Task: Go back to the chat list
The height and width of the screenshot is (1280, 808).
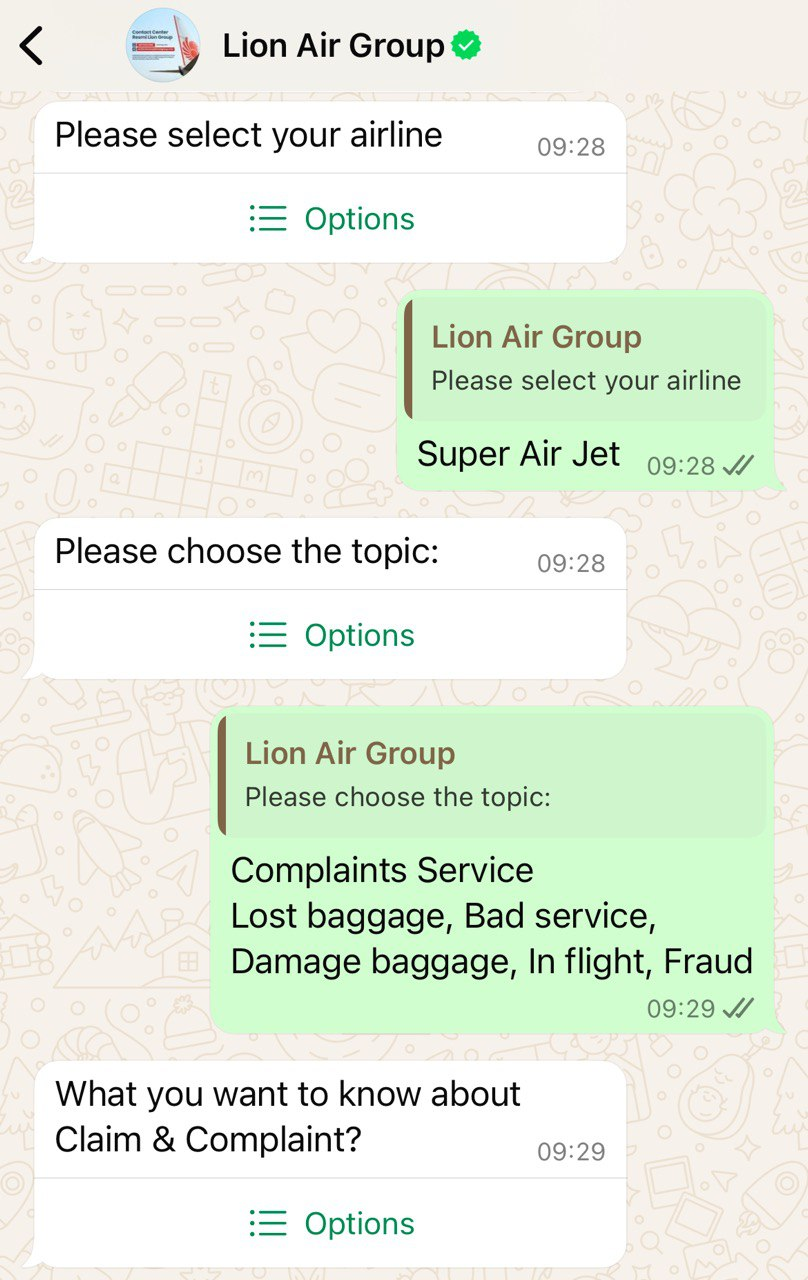Action: pyautogui.click(x=32, y=46)
